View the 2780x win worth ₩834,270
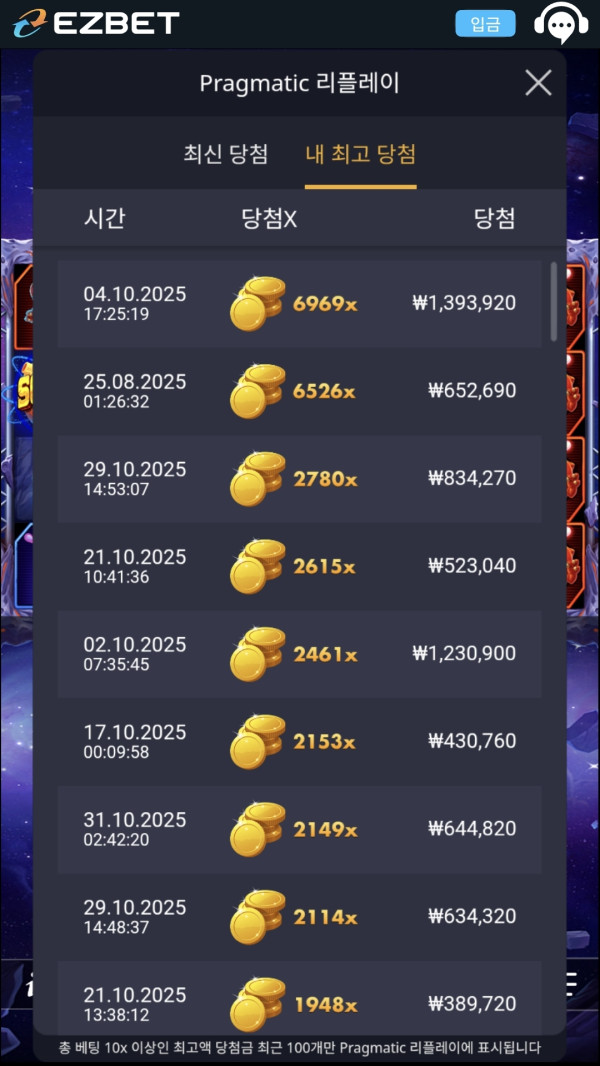This screenshot has height=1066, width=600. 300,479
